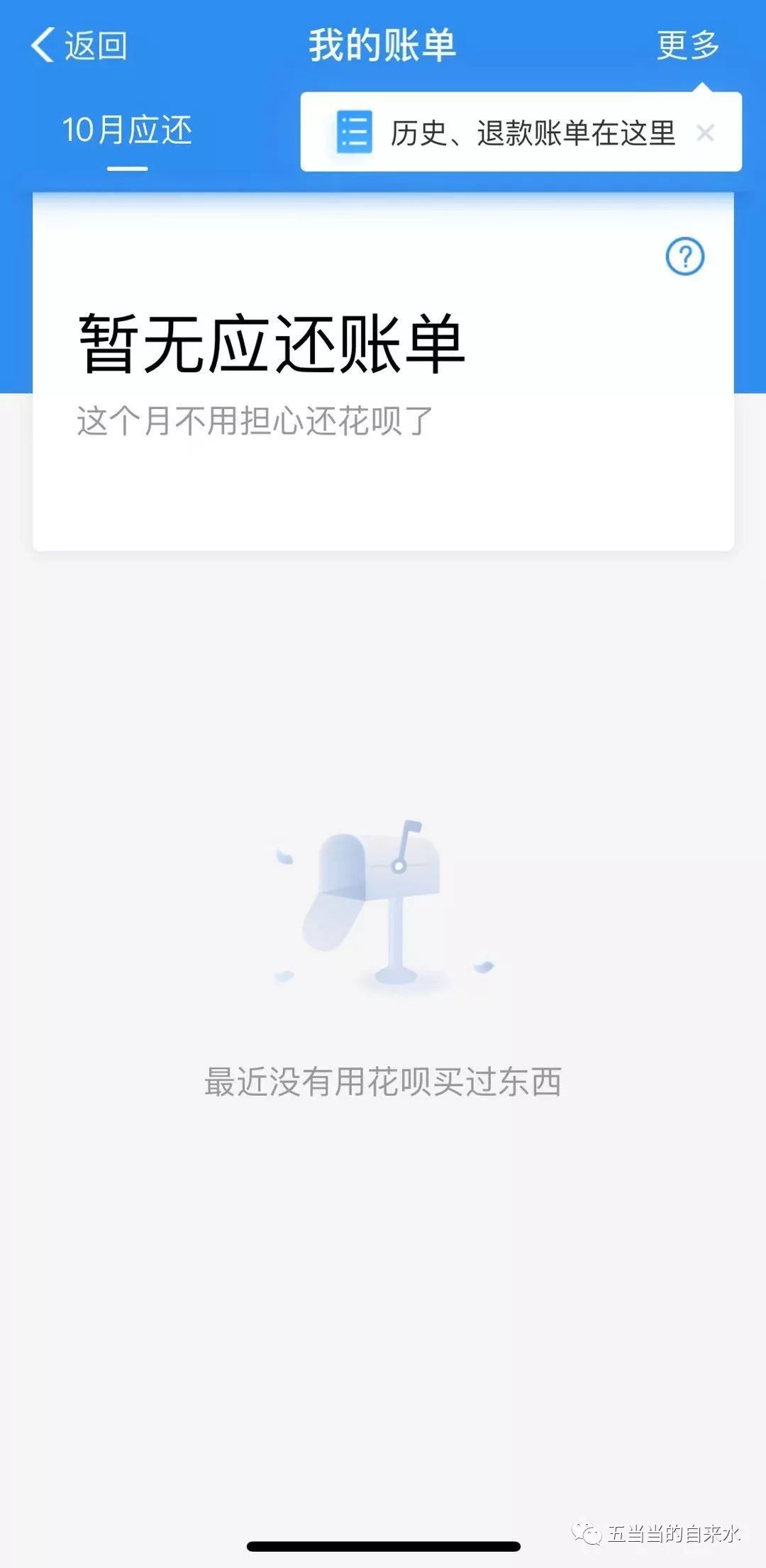Image resolution: width=766 pixels, height=1568 pixels.
Task: Select the arrow icon in the navigation bar
Action: 44,44
